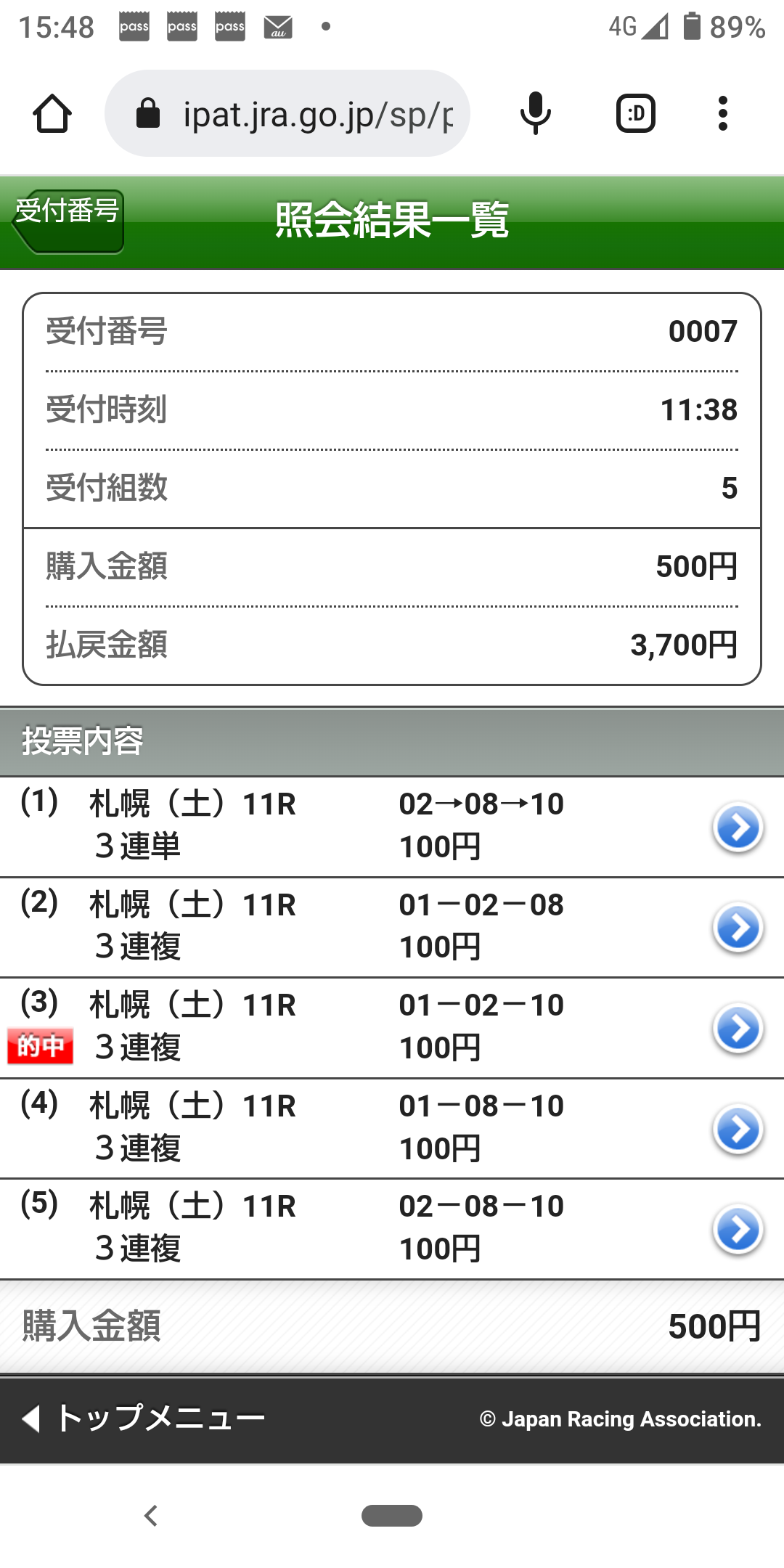784x1568 pixels.
Task: Open winning bet (3) 01-02-10 details
Action: [738, 1028]
